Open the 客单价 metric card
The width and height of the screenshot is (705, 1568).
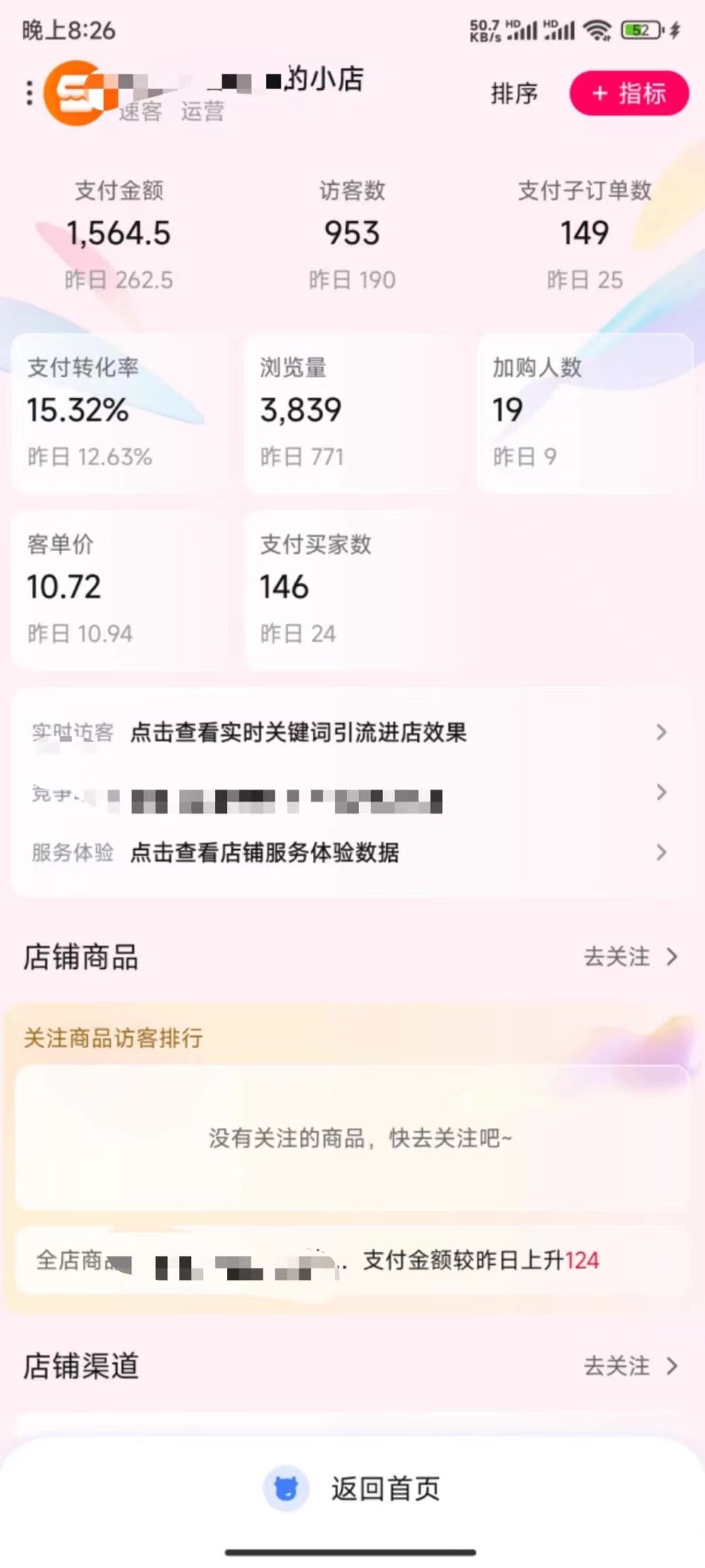coord(117,589)
